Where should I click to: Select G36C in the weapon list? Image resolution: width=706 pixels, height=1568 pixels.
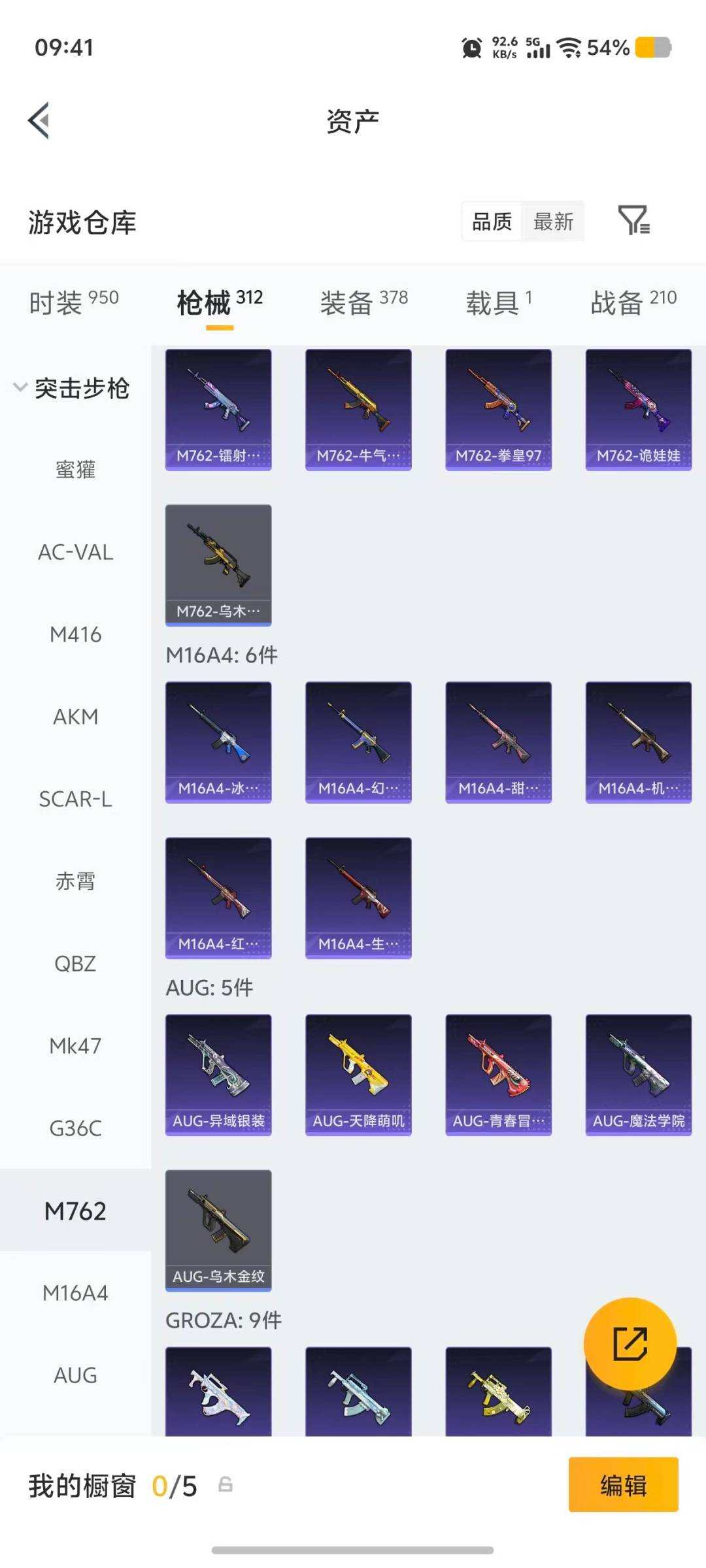click(75, 1128)
